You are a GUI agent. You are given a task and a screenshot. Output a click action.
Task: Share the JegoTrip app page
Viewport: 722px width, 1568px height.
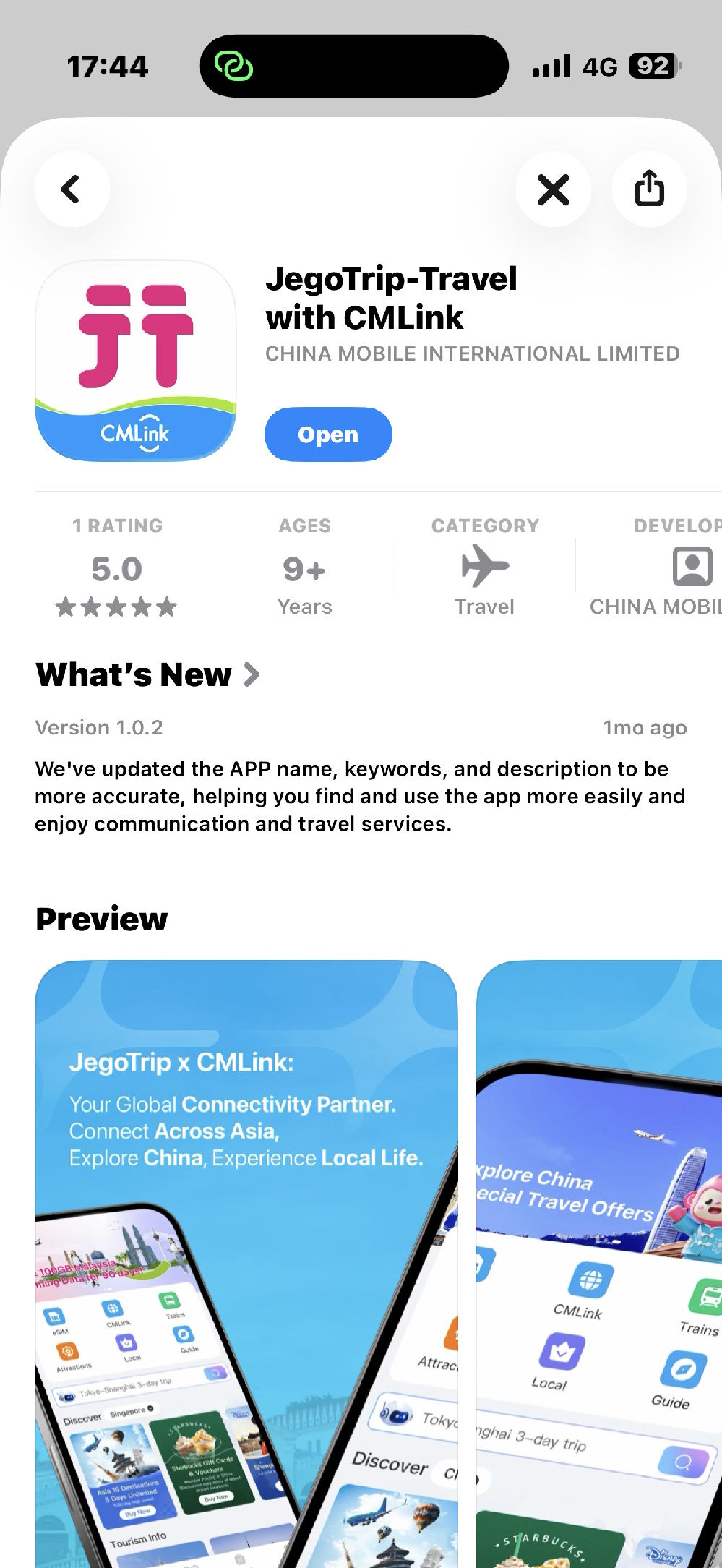tap(649, 189)
